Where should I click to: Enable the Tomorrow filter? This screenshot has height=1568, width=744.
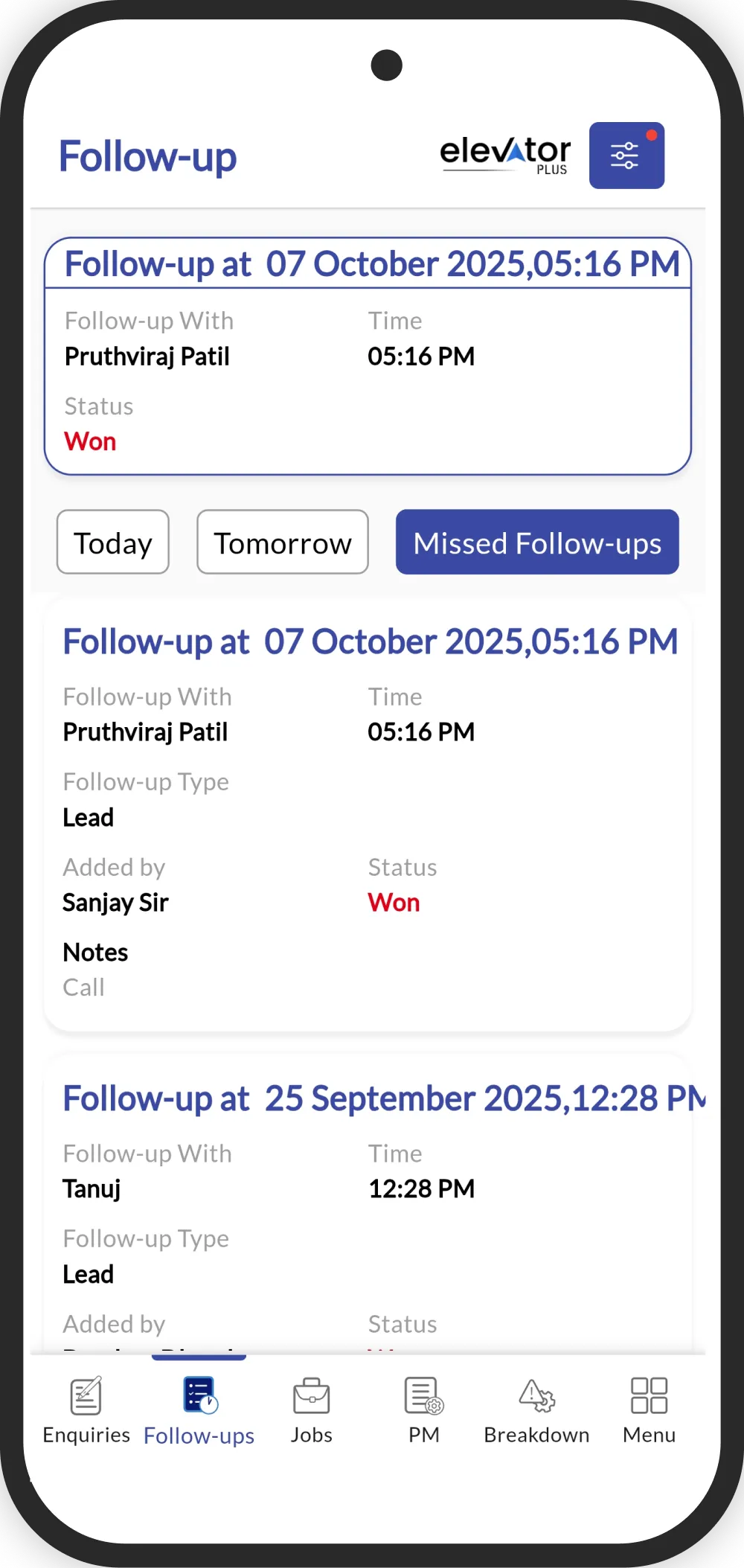(x=283, y=542)
